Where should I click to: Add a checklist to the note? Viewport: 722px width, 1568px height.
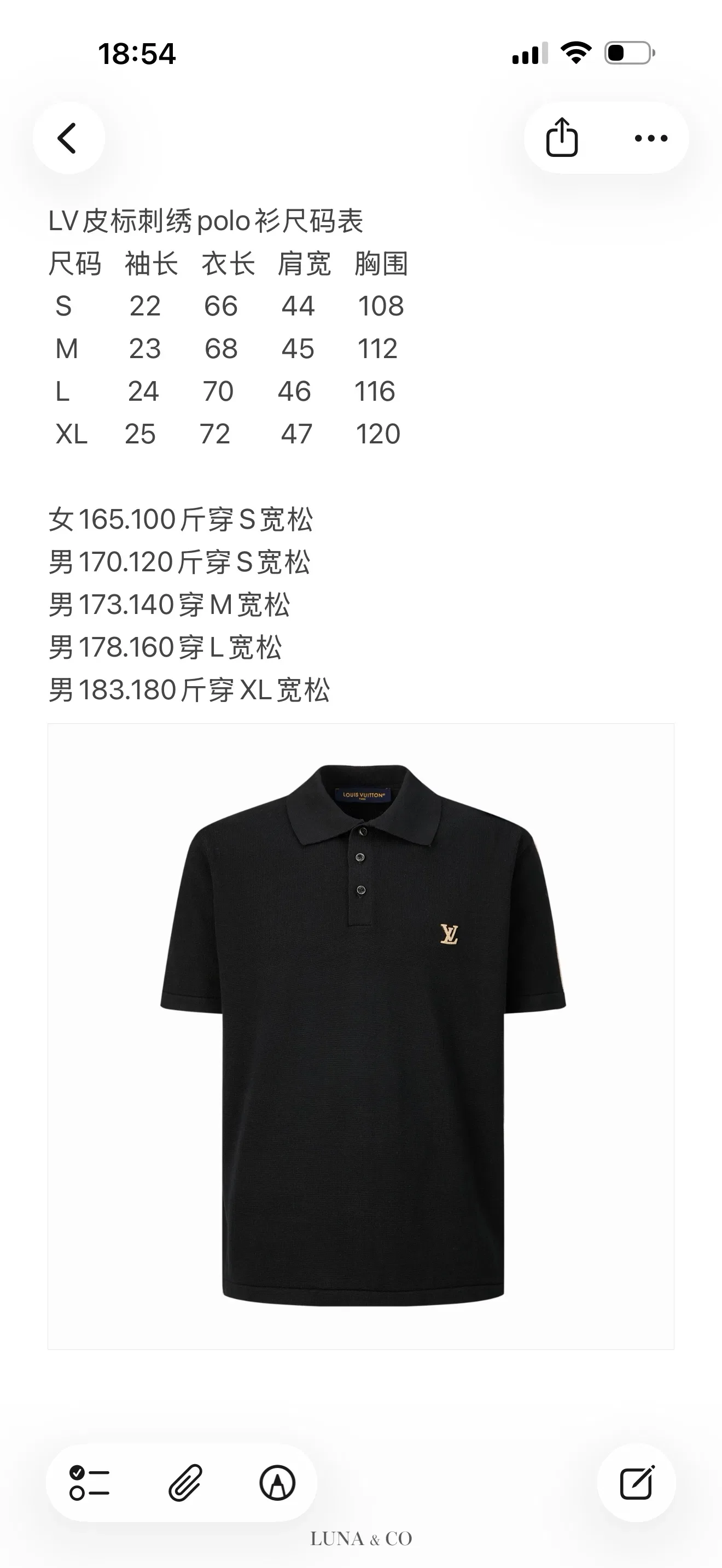[x=90, y=1482]
